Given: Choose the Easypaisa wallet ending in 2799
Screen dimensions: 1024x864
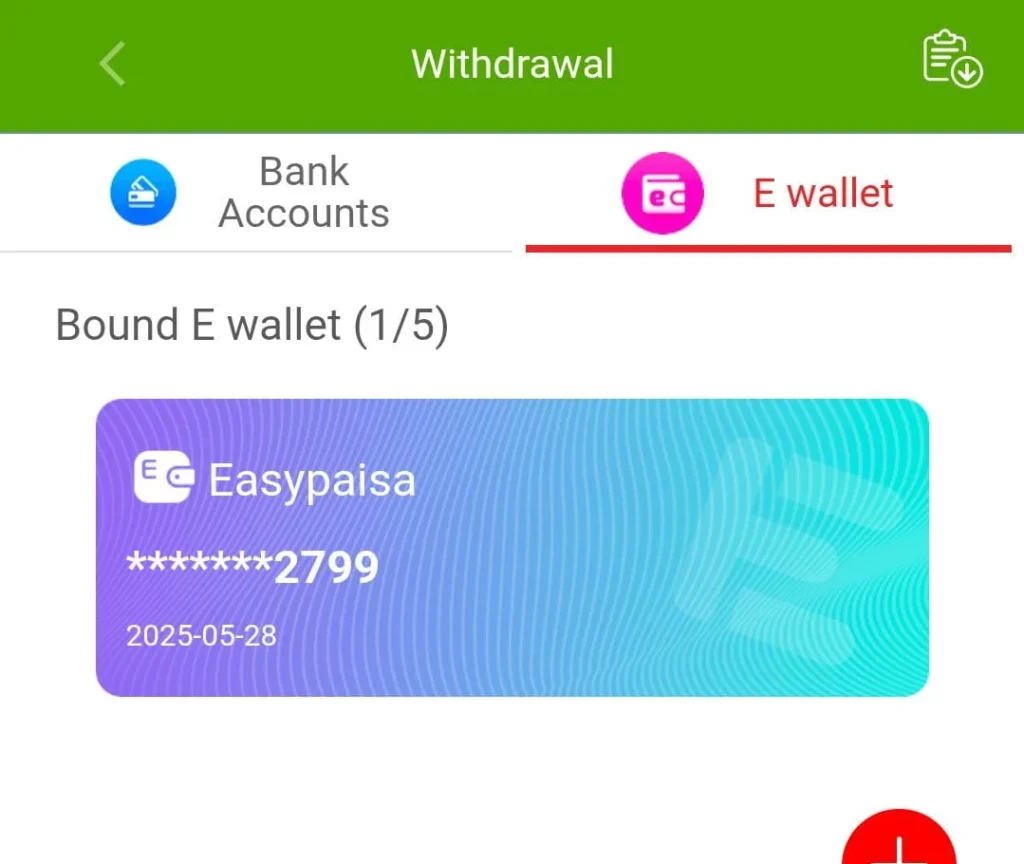Looking at the screenshot, I should [512, 547].
